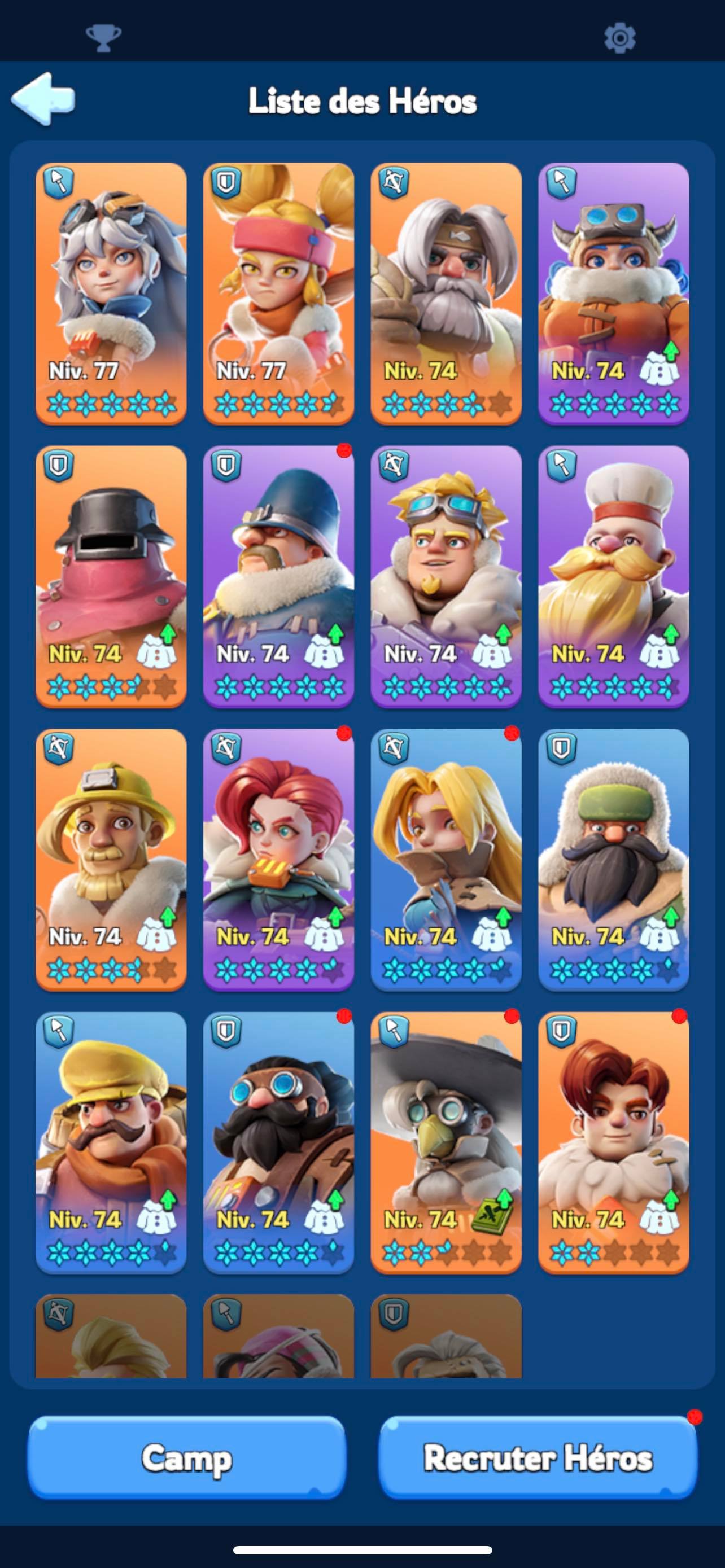Select the auburn-haired young man hero card
Viewport: 725px width, 1568px height.
pyautogui.click(x=614, y=1142)
